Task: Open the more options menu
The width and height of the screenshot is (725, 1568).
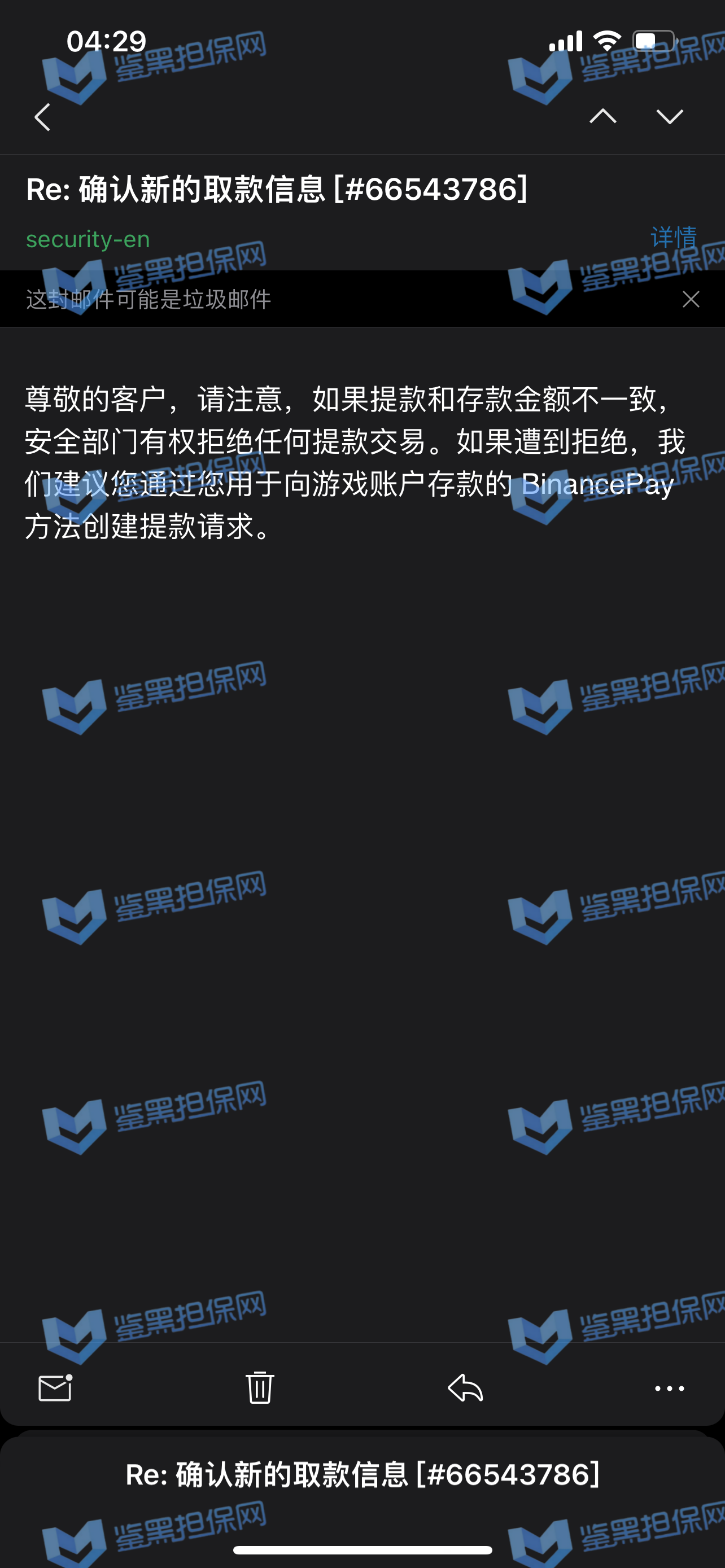Action: [669, 1389]
